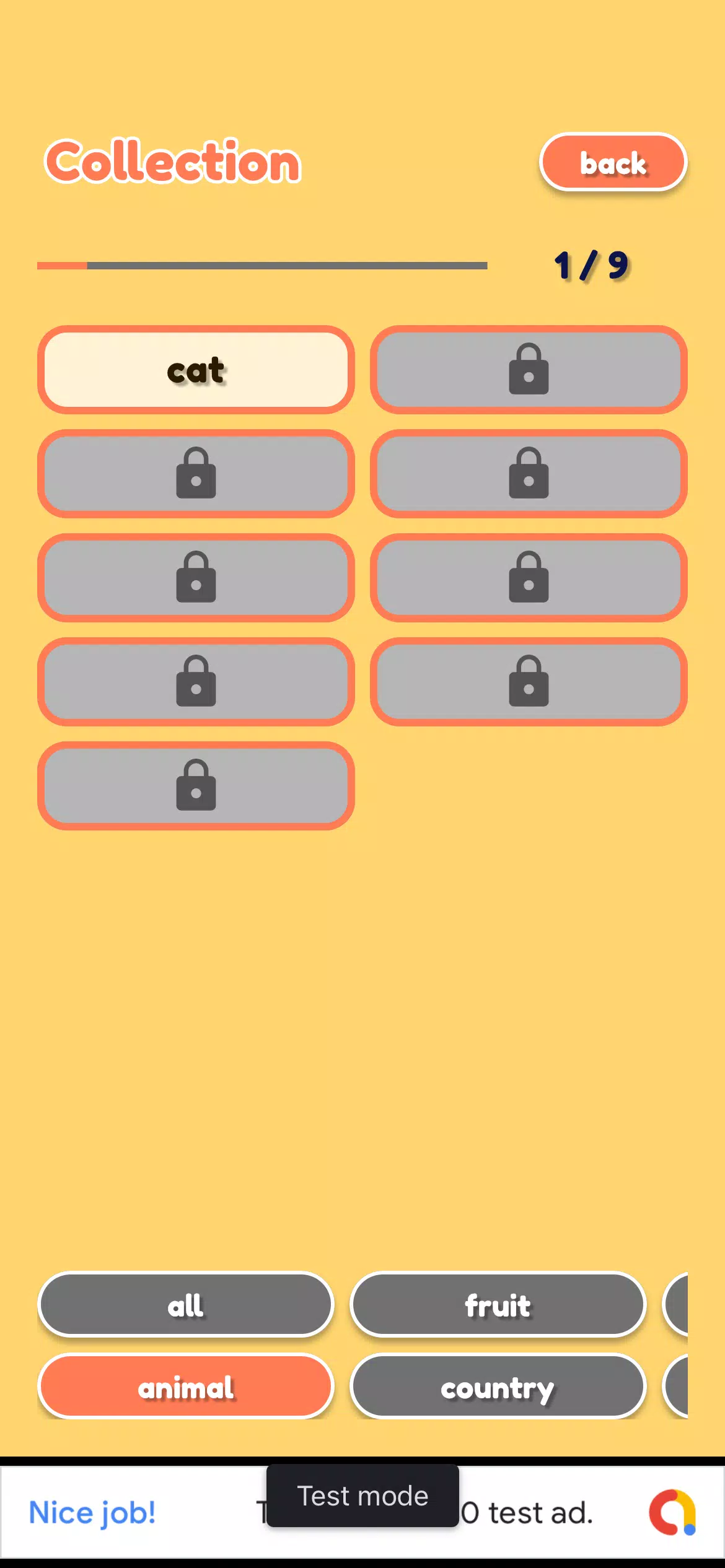Tap the lock icon in row three left
This screenshot has width=725, height=1568.
pyautogui.click(x=196, y=578)
